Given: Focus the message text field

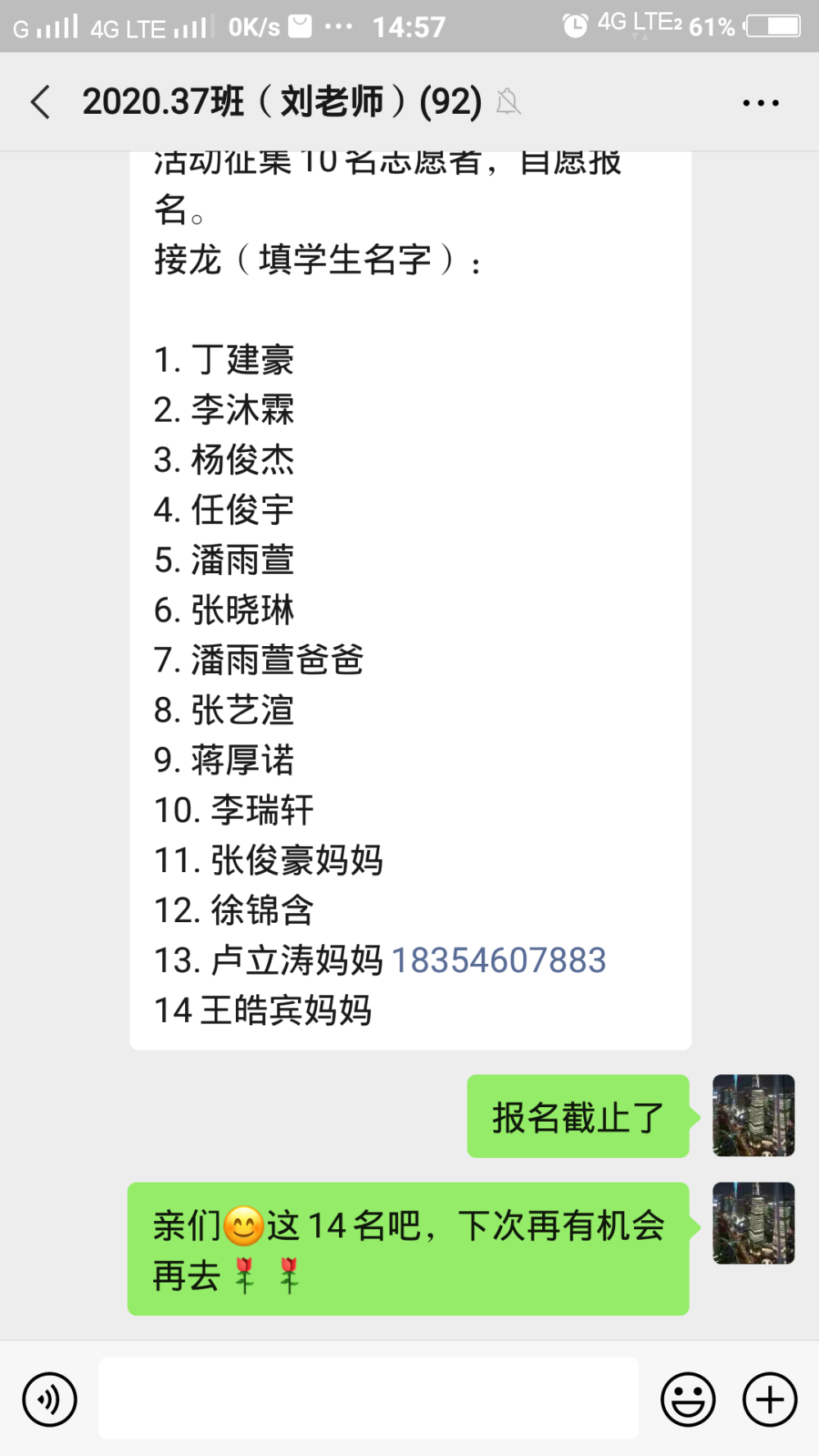Looking at the screenshot, I should [369, 1399].
